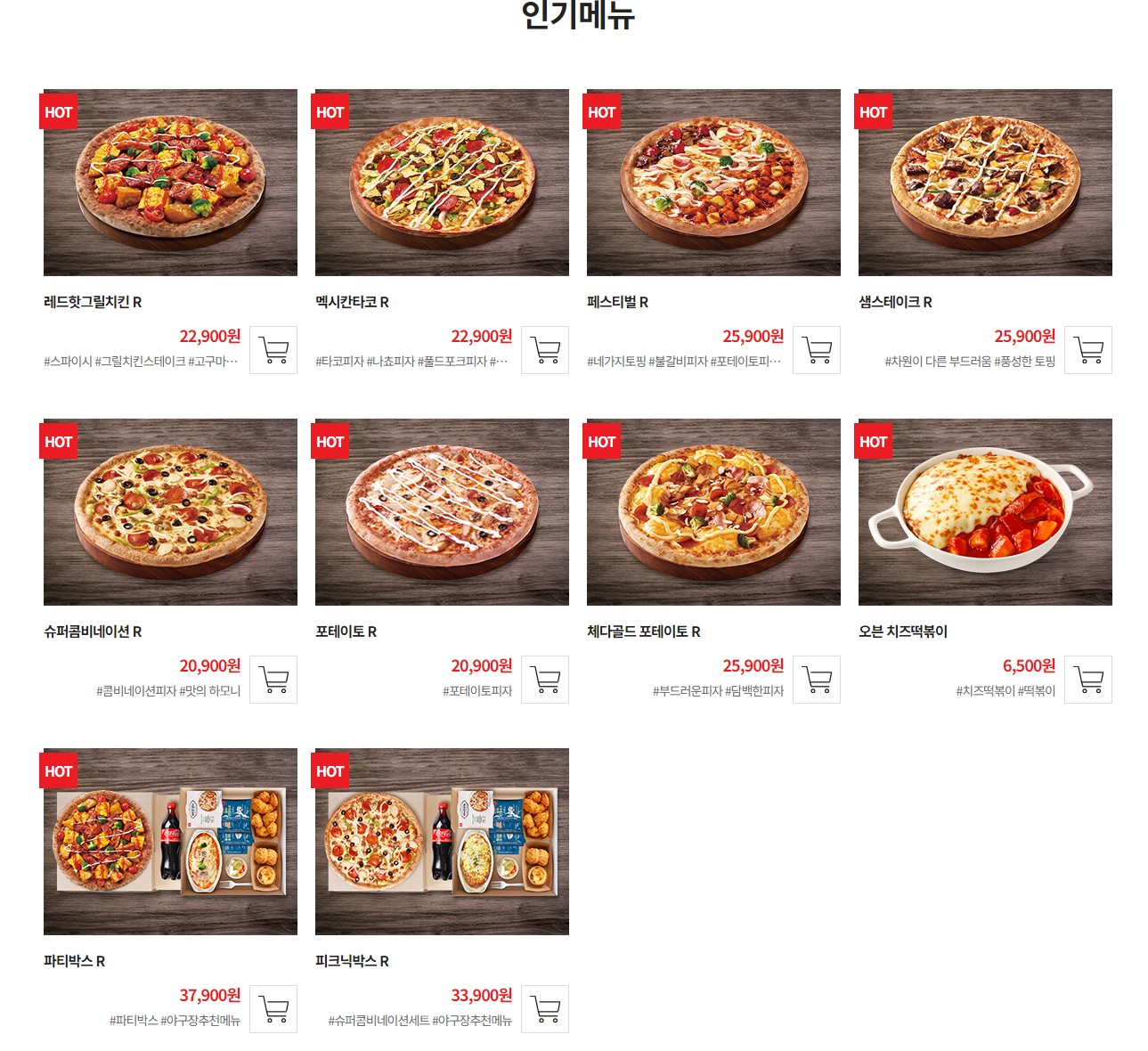
Task: Select the 피크닉박스 R set photo
Action: pos(442,842)
